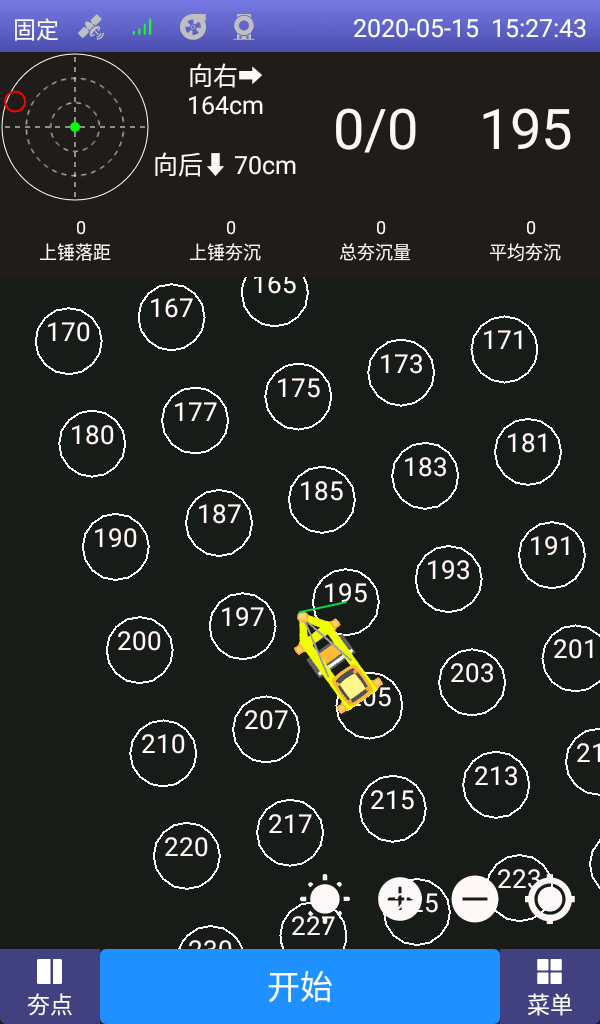
Task: Select tamping point 197
Action: (x=242, y=626)
